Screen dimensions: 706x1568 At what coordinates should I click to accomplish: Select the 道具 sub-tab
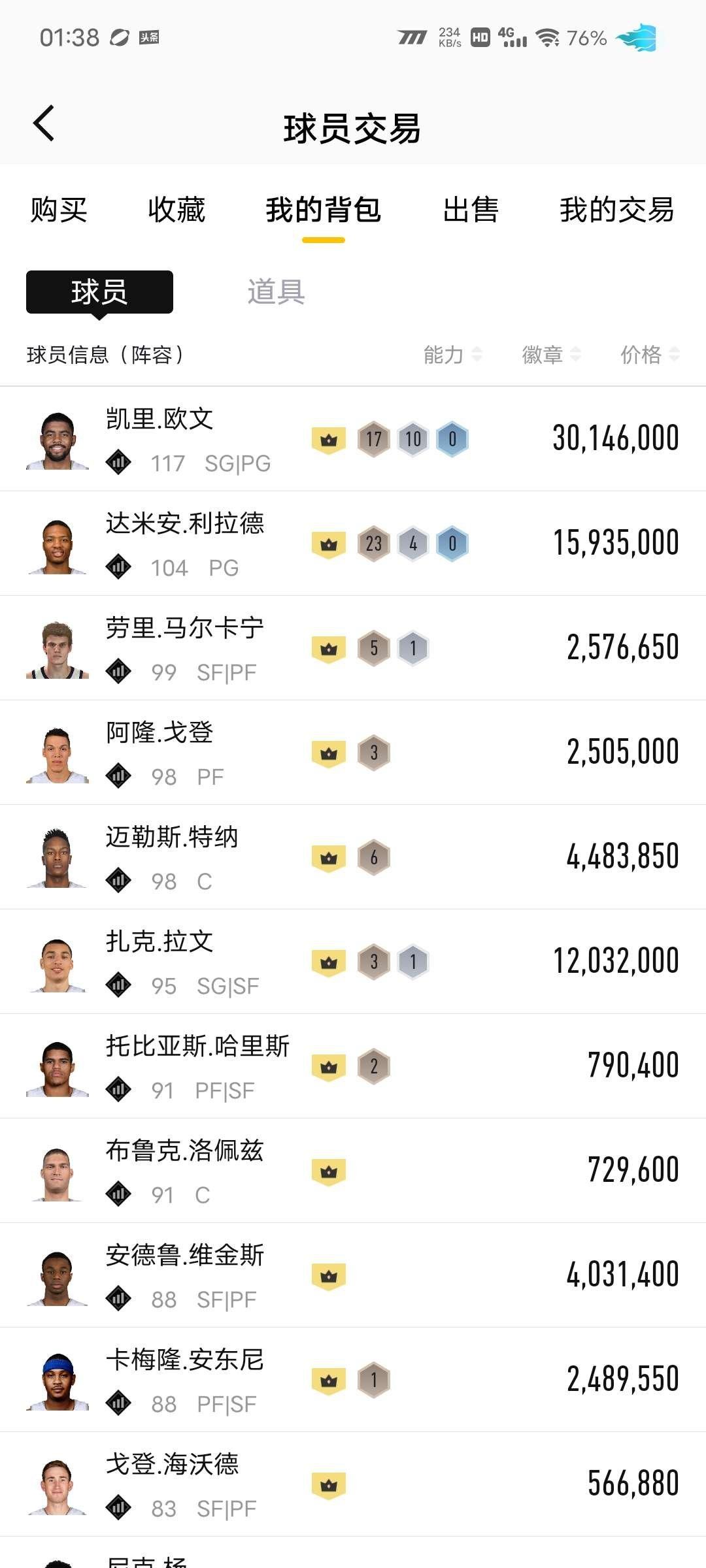[x=276, y=291]
